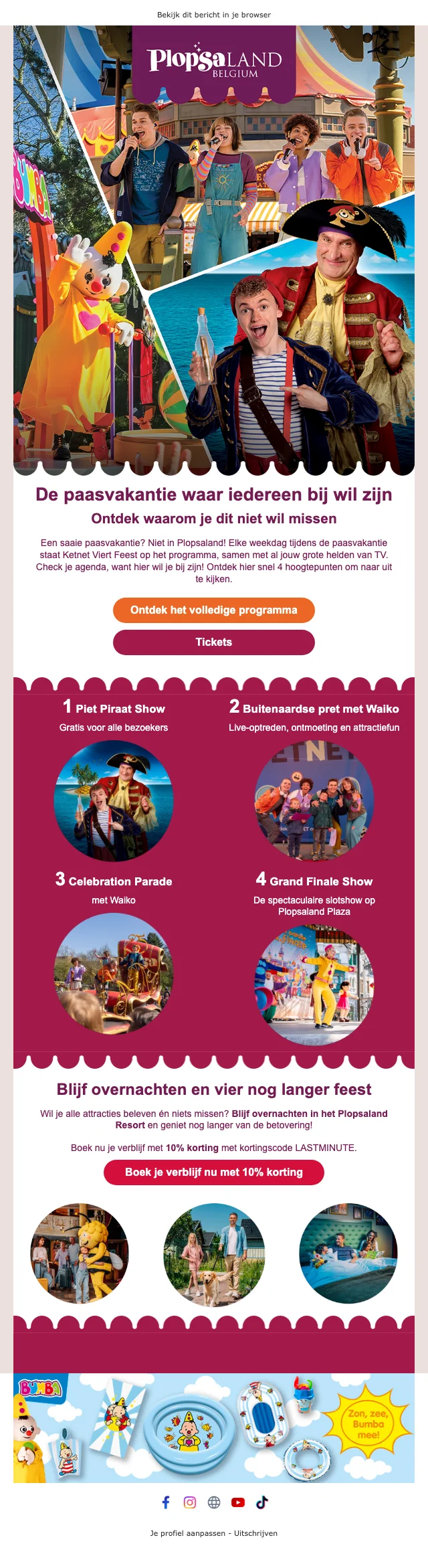
Task: Open the Tickets button
Action: pos(213,642)
